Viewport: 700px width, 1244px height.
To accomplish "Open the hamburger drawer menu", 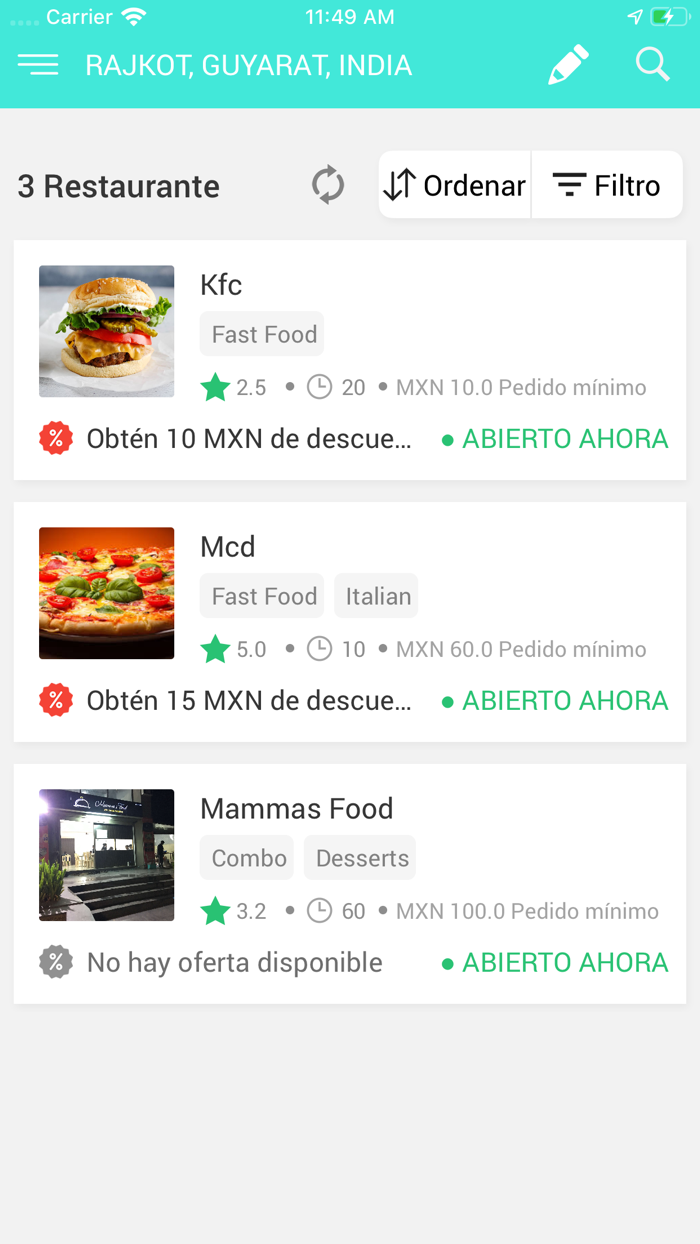I will [38, 66].
